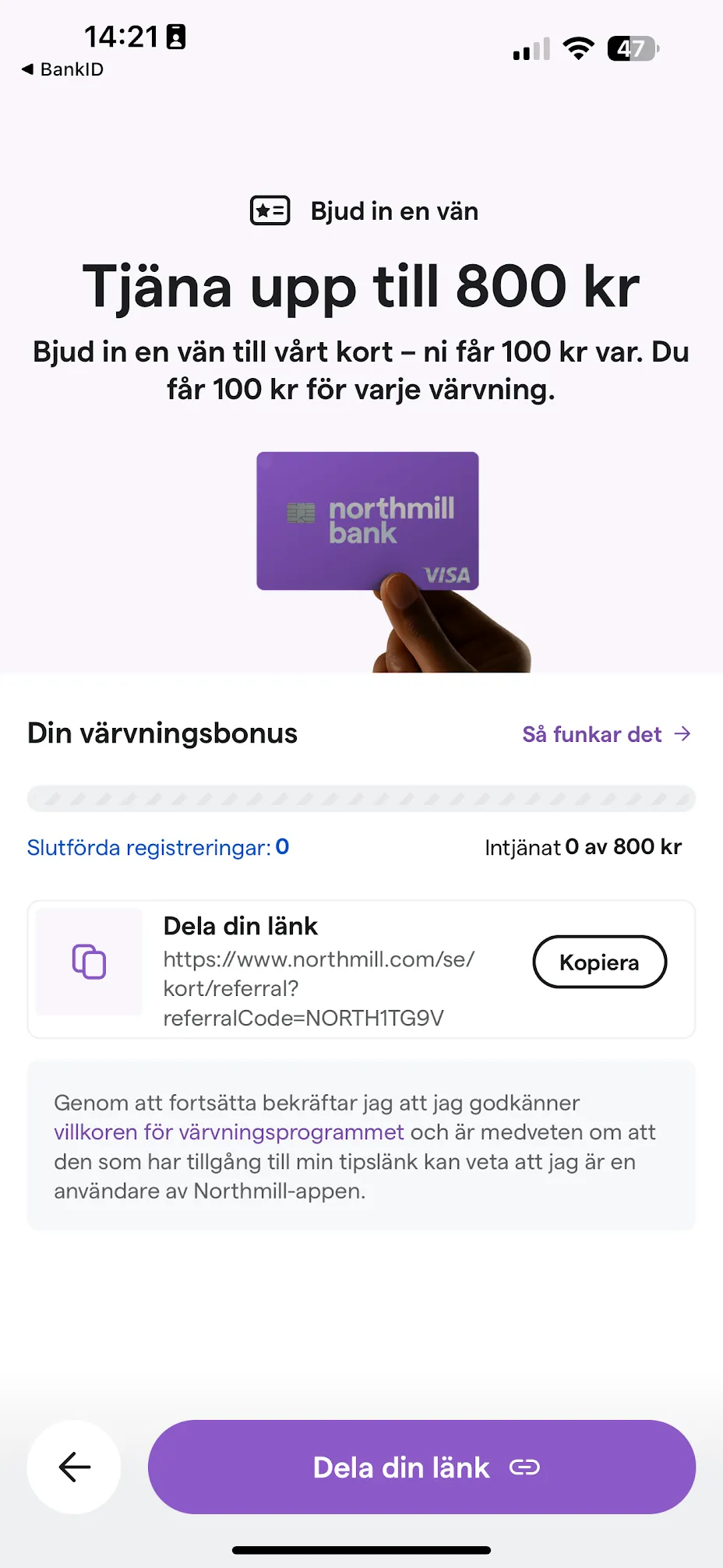This screenshot has height=1568, width=723.
Task: Tap the invite card icon above 'Bjud in en vän'
Action: point(270,210)
